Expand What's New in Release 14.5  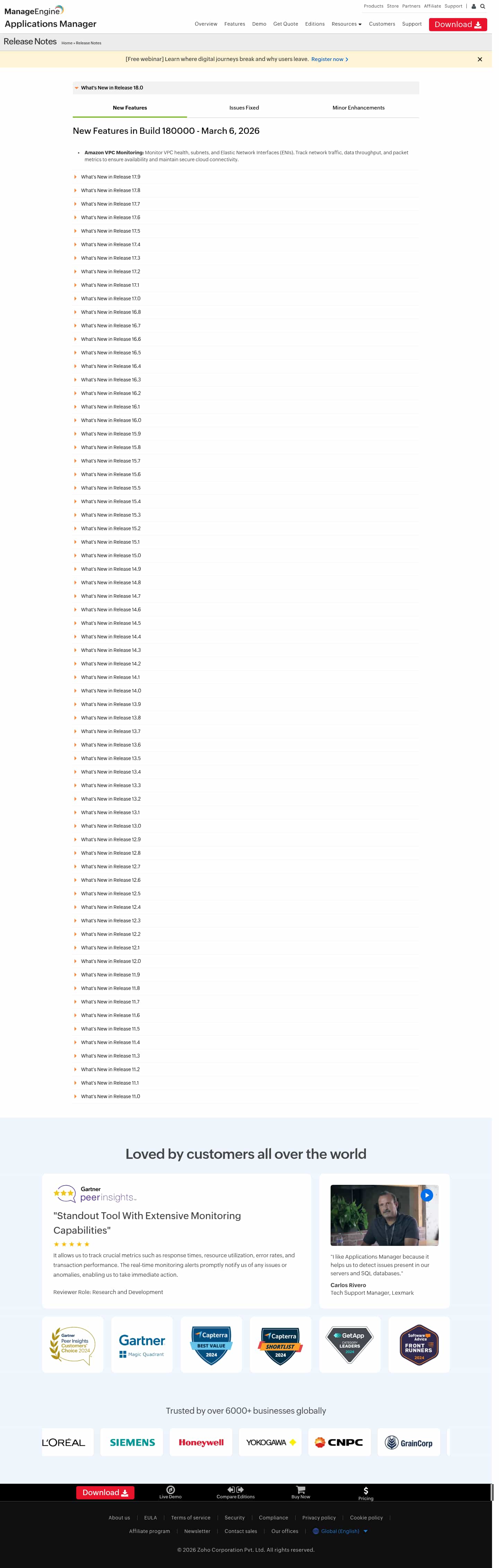(111, 623)
